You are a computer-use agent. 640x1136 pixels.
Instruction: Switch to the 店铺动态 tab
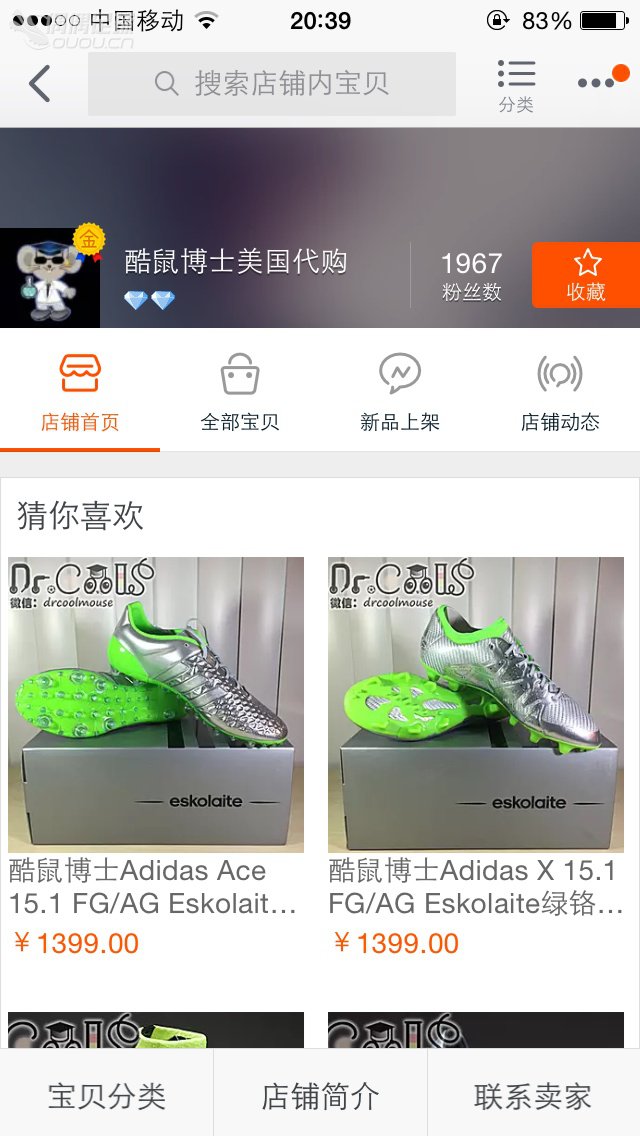[560, 391]
